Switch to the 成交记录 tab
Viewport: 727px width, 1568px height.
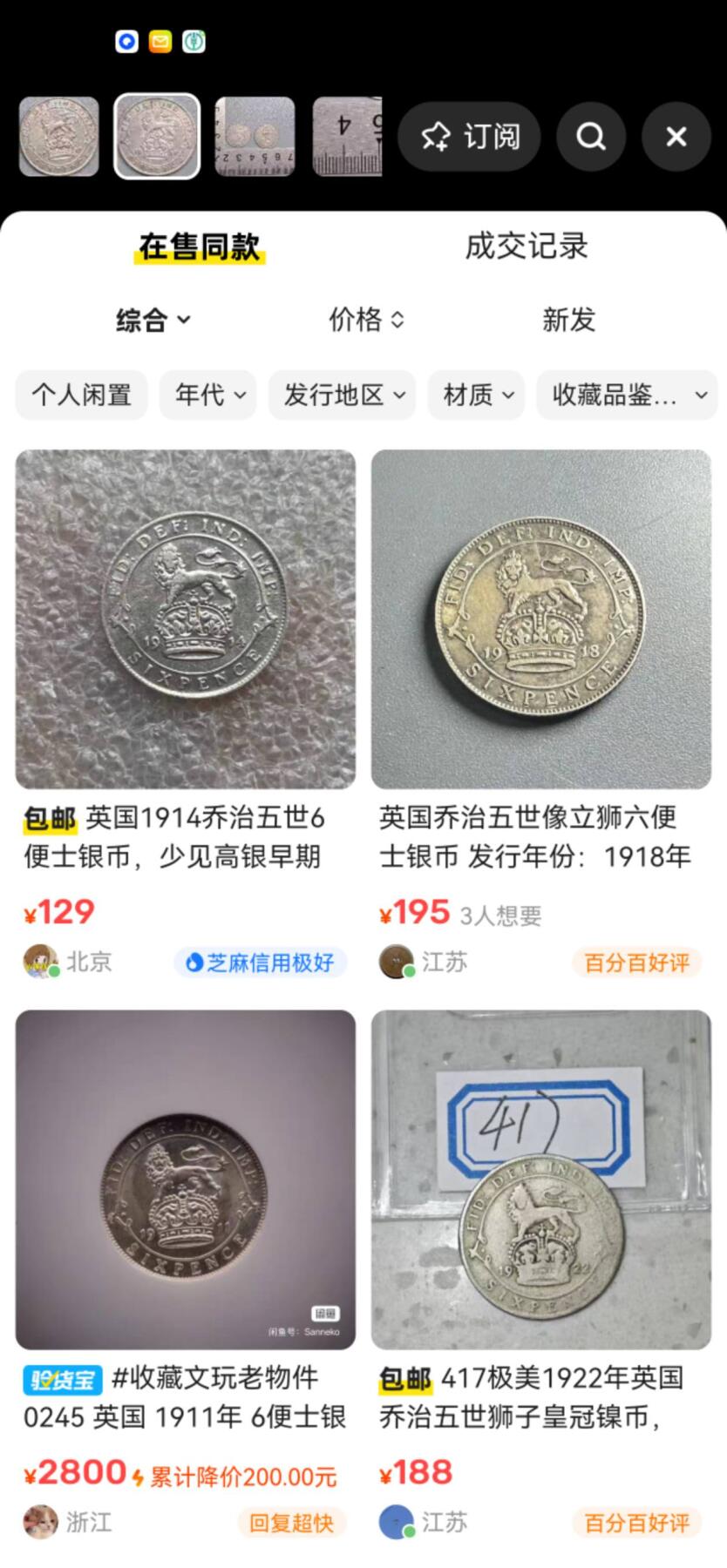pos(526,247)
